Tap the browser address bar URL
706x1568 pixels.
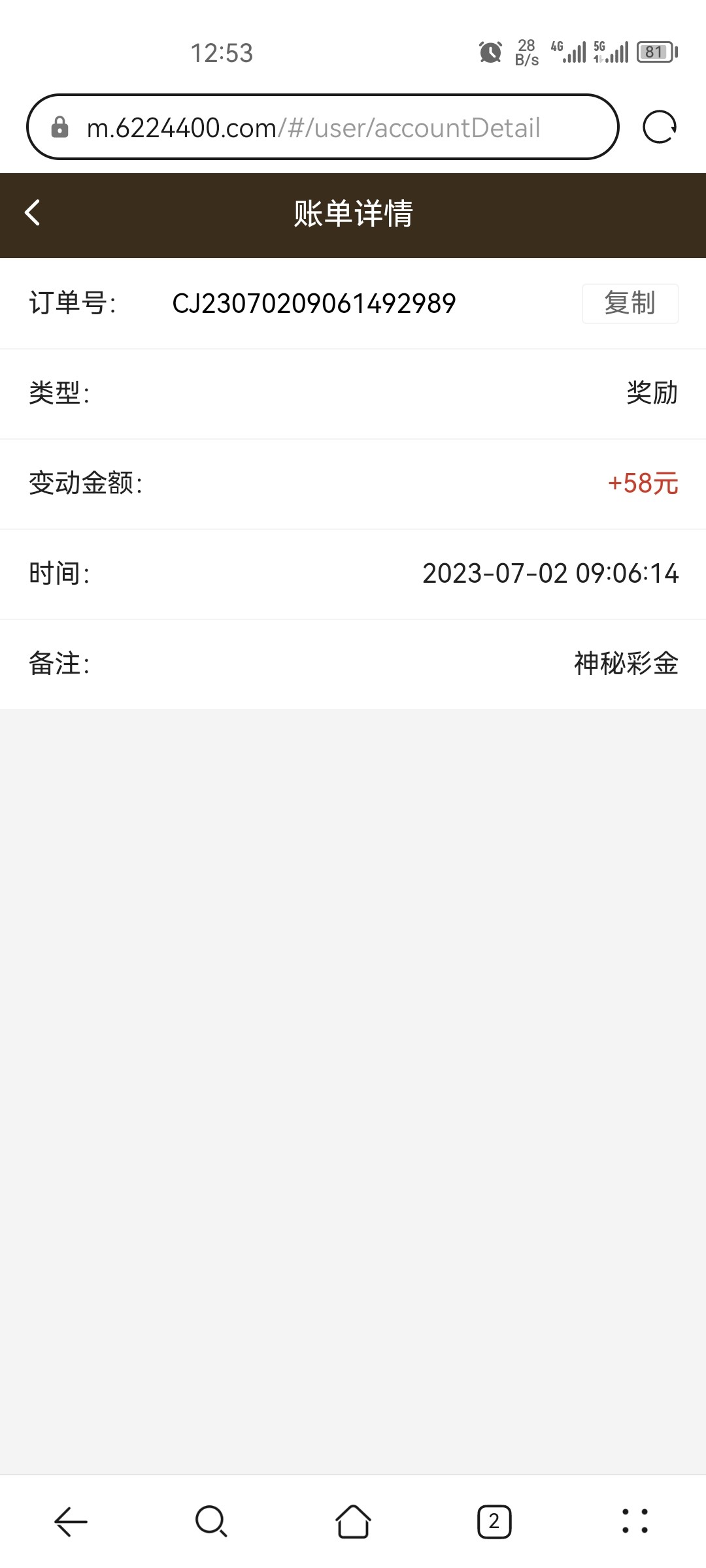314,128
